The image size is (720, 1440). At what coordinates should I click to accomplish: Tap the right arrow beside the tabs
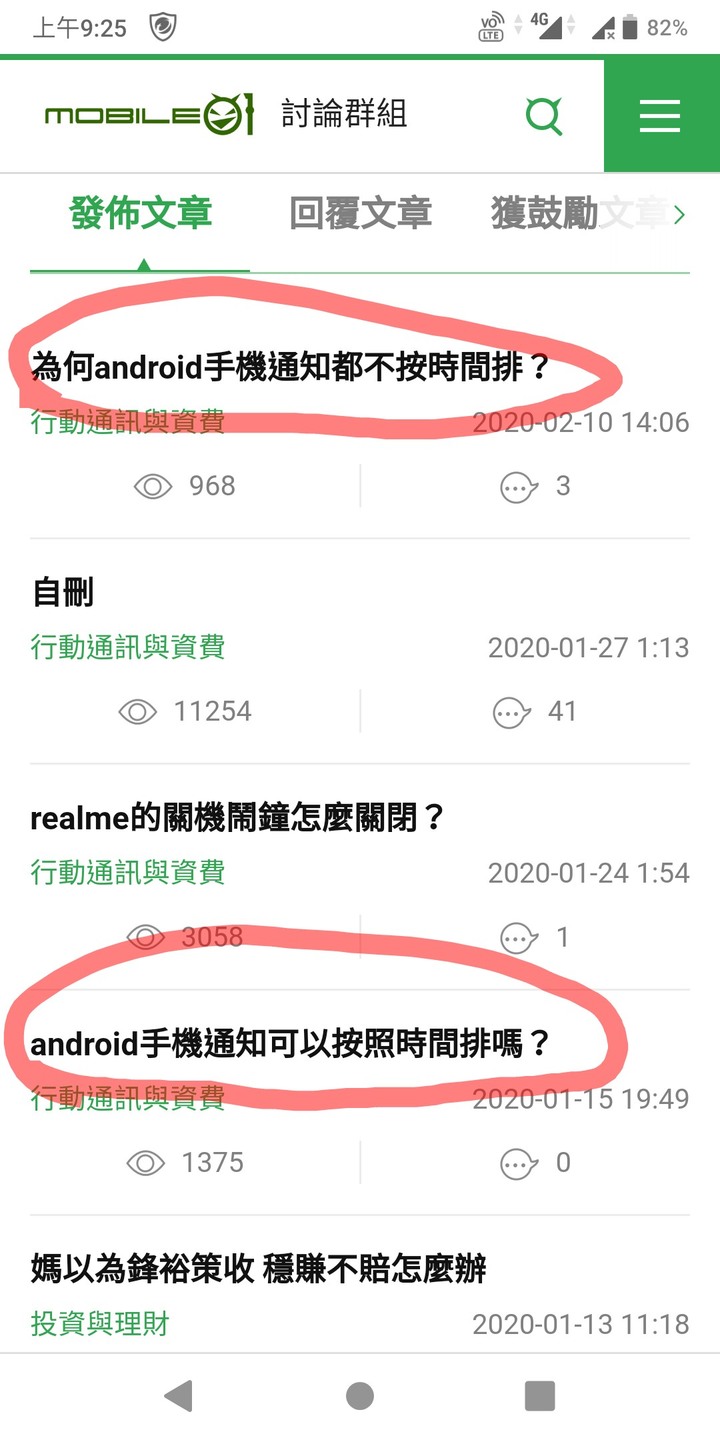(680, 214)
